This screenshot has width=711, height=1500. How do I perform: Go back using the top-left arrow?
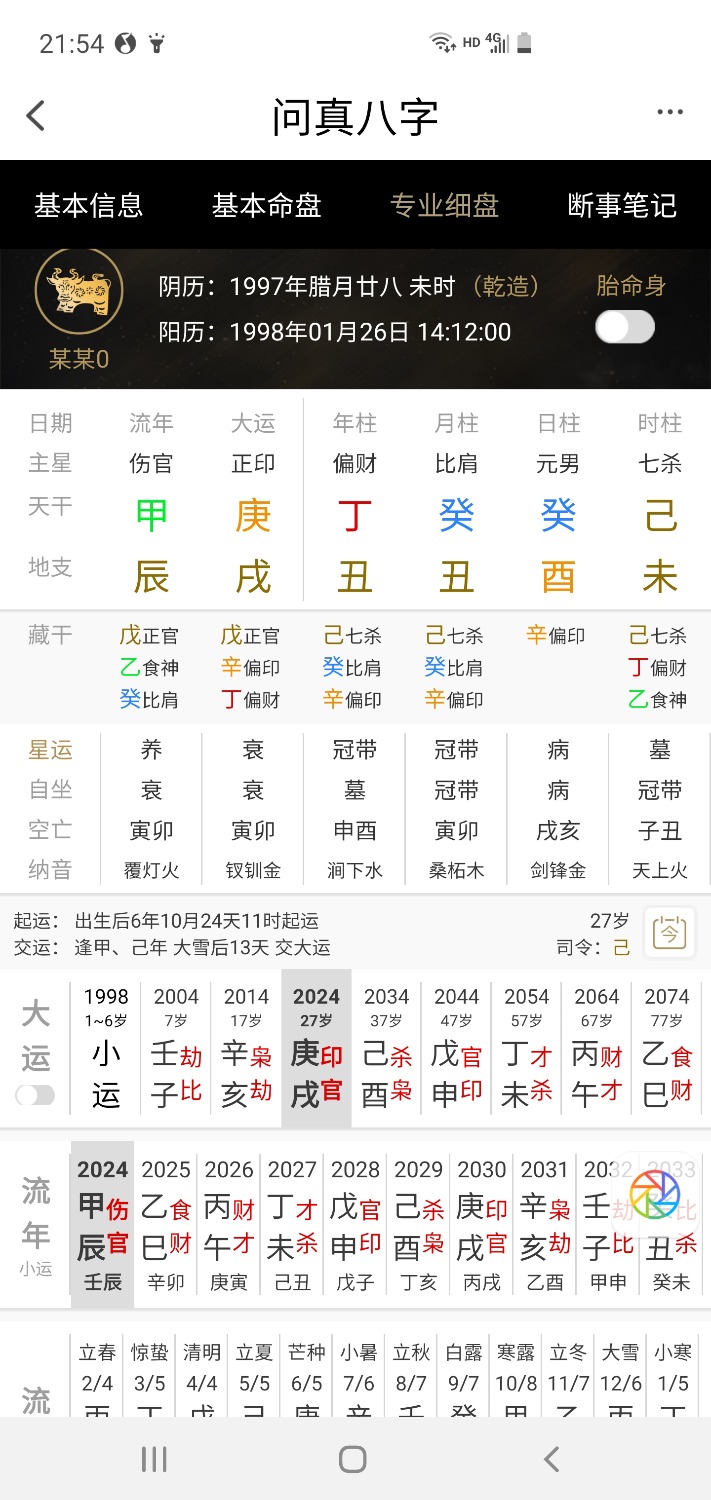(36, 116)
